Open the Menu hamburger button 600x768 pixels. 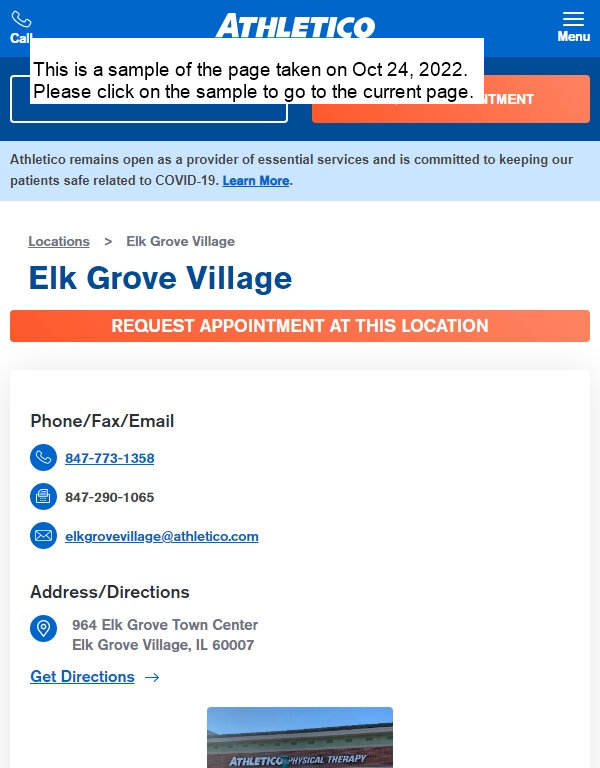tap(573, 26)
